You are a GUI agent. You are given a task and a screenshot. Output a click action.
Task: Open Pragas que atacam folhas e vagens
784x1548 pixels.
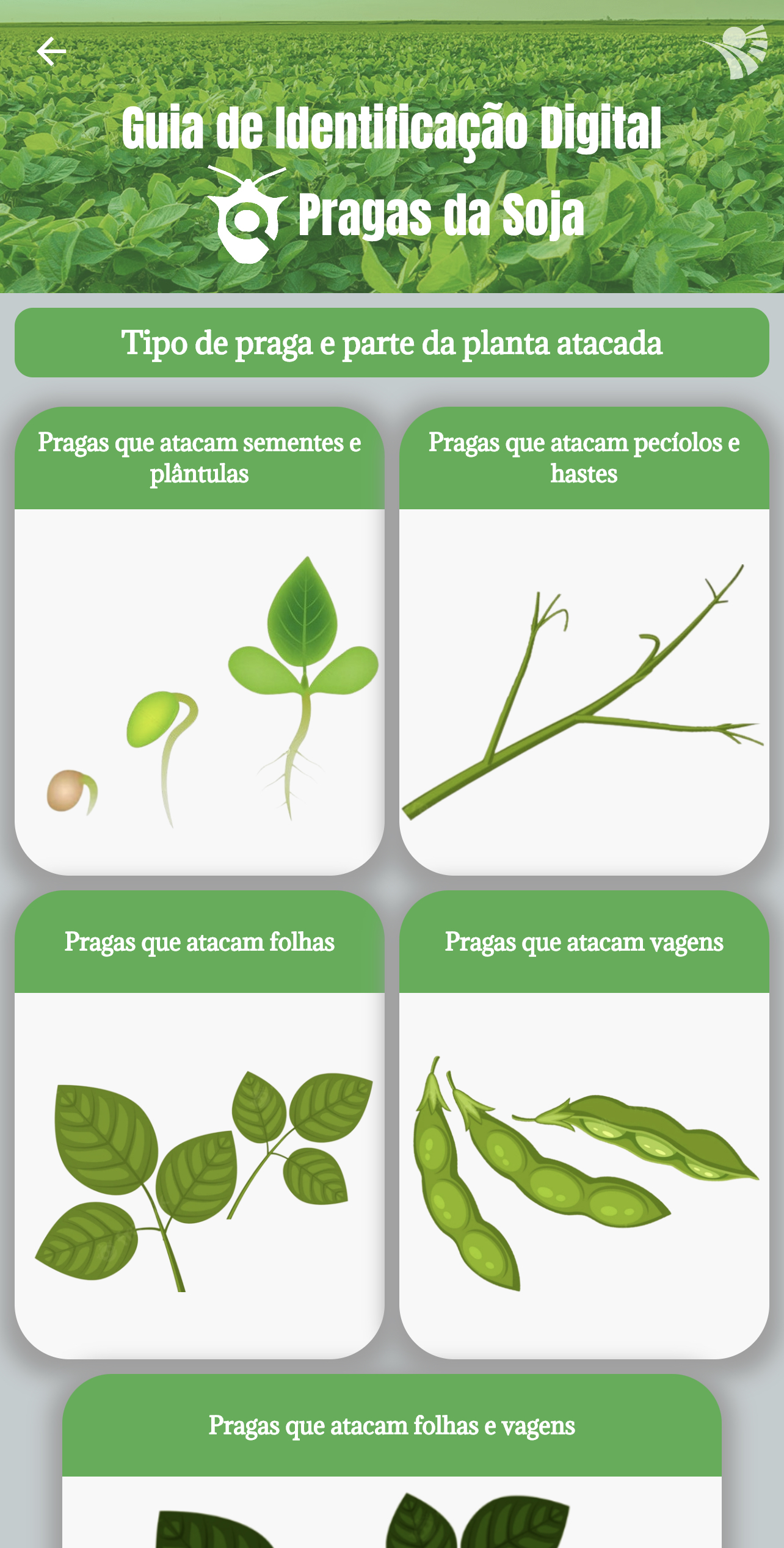coord(391,1461)
